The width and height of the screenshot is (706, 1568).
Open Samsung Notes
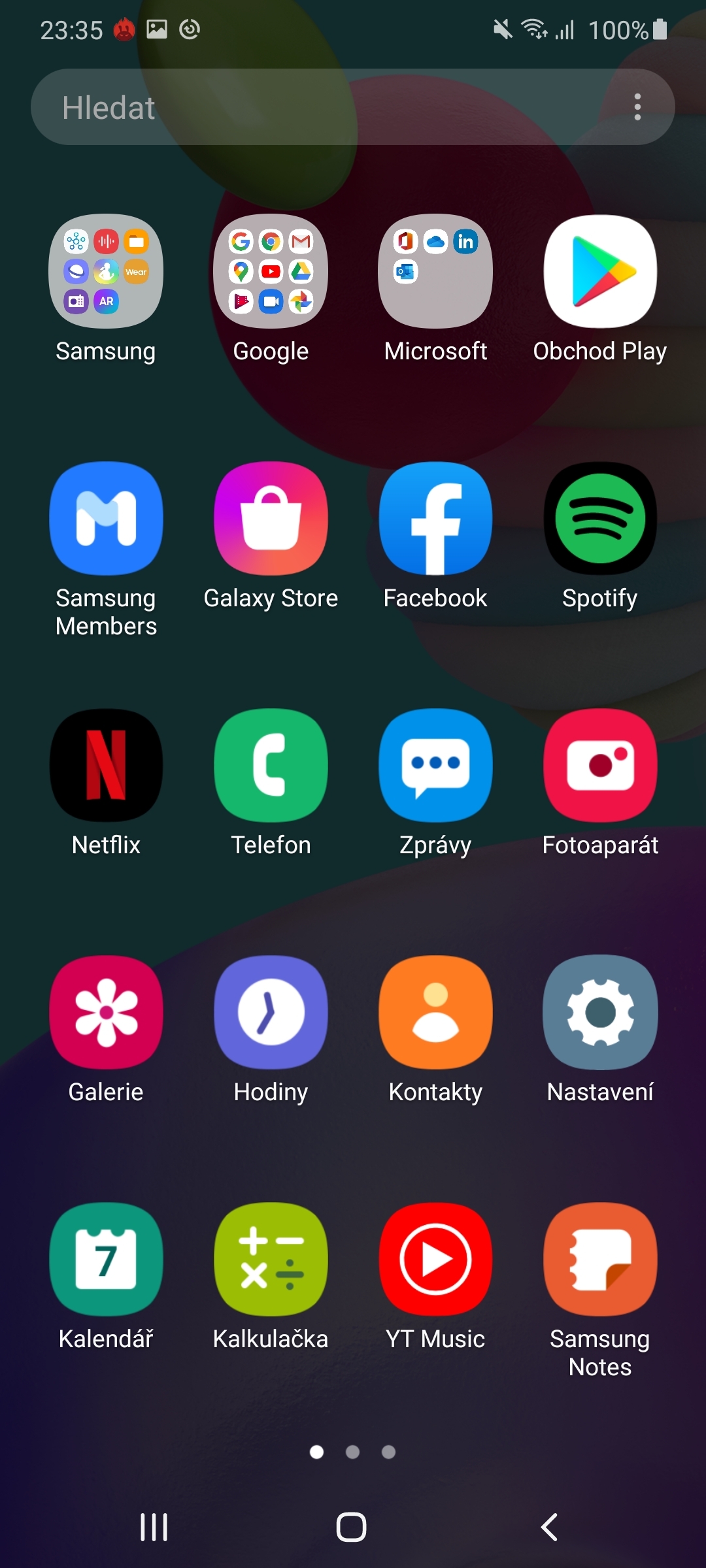[599, 1260]
